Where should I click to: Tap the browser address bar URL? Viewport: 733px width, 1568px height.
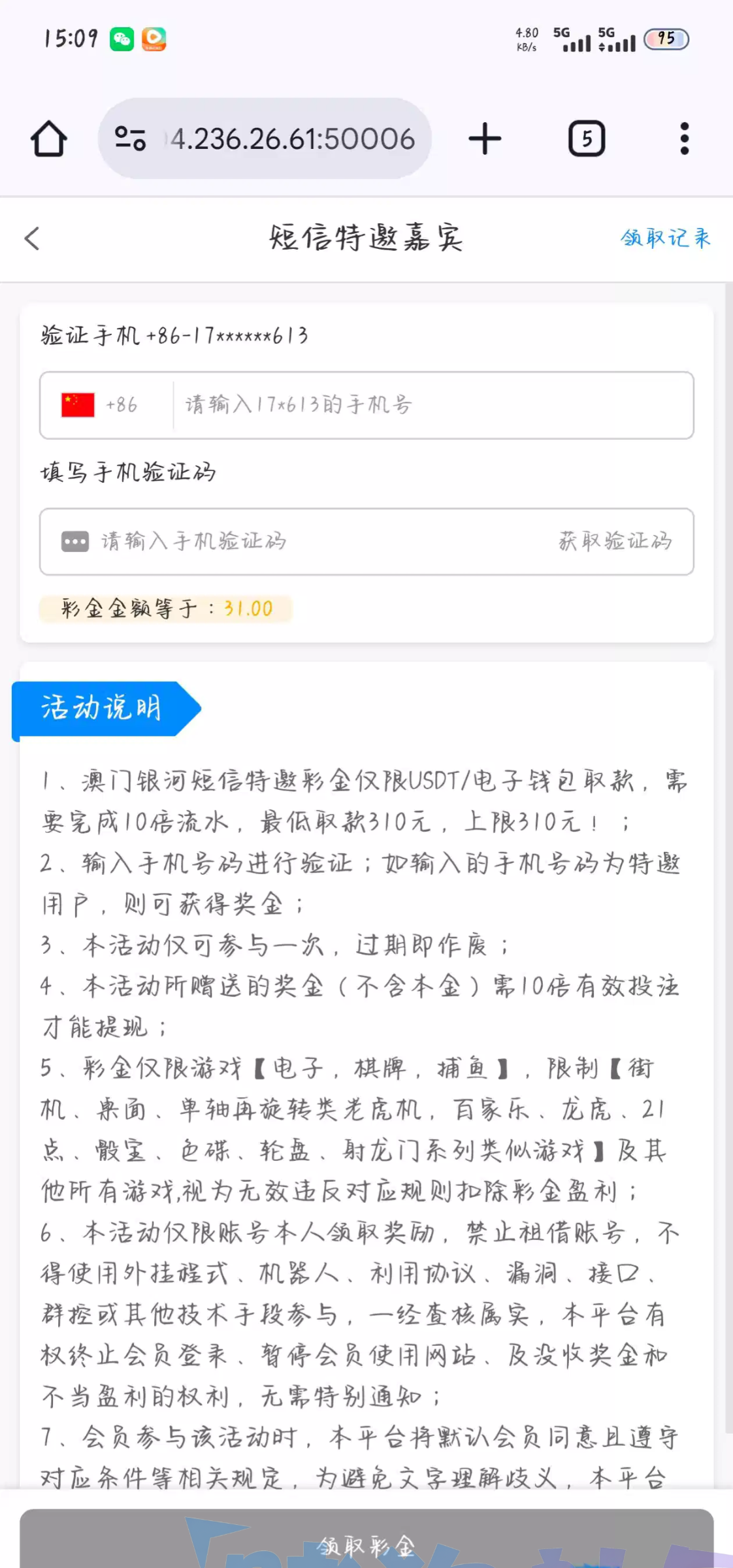(293, 139)
